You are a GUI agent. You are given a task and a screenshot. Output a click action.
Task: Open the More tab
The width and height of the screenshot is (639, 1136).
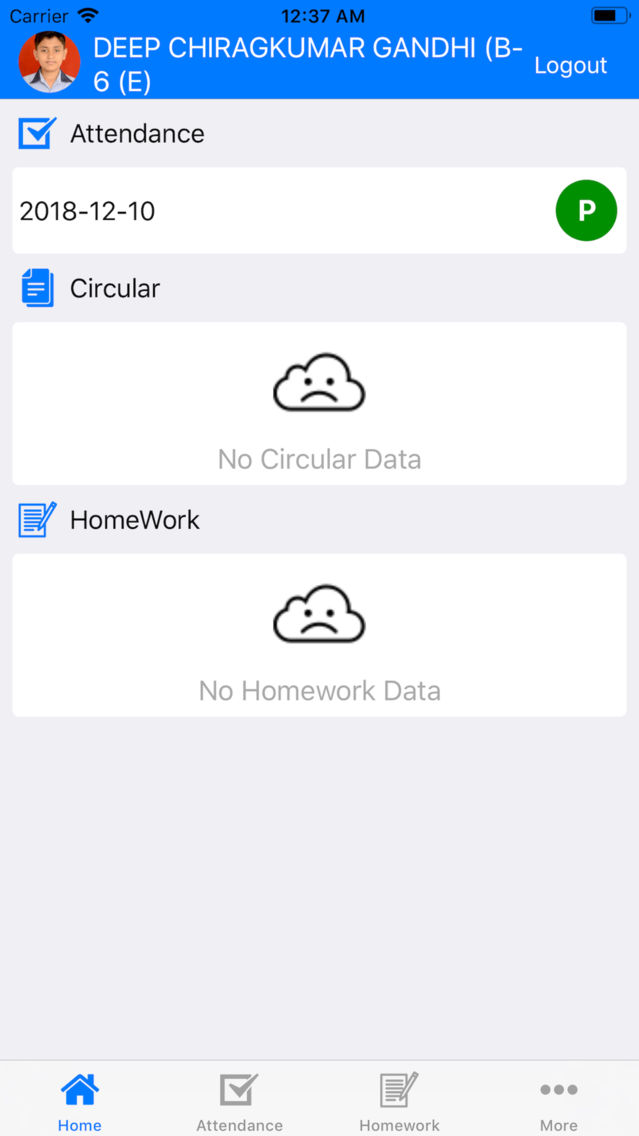tap(559, 1101)
